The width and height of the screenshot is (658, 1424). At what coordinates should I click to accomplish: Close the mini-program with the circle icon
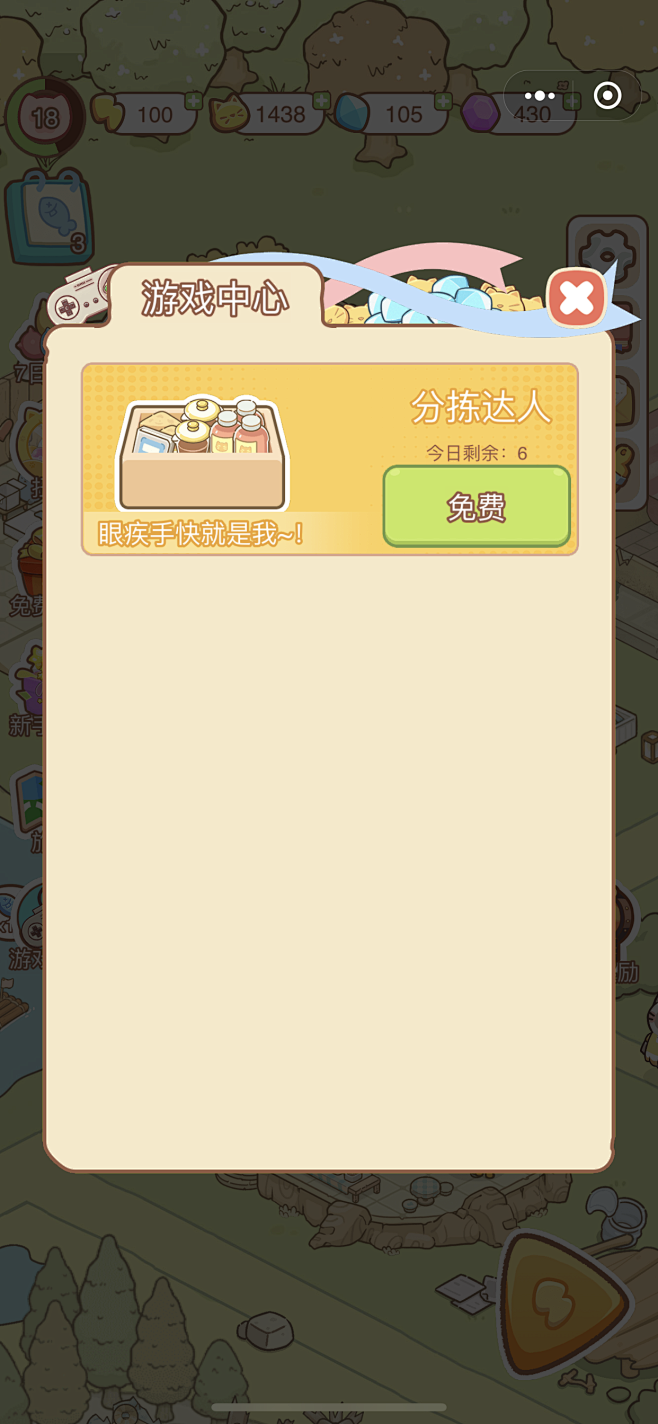[607, 96]
